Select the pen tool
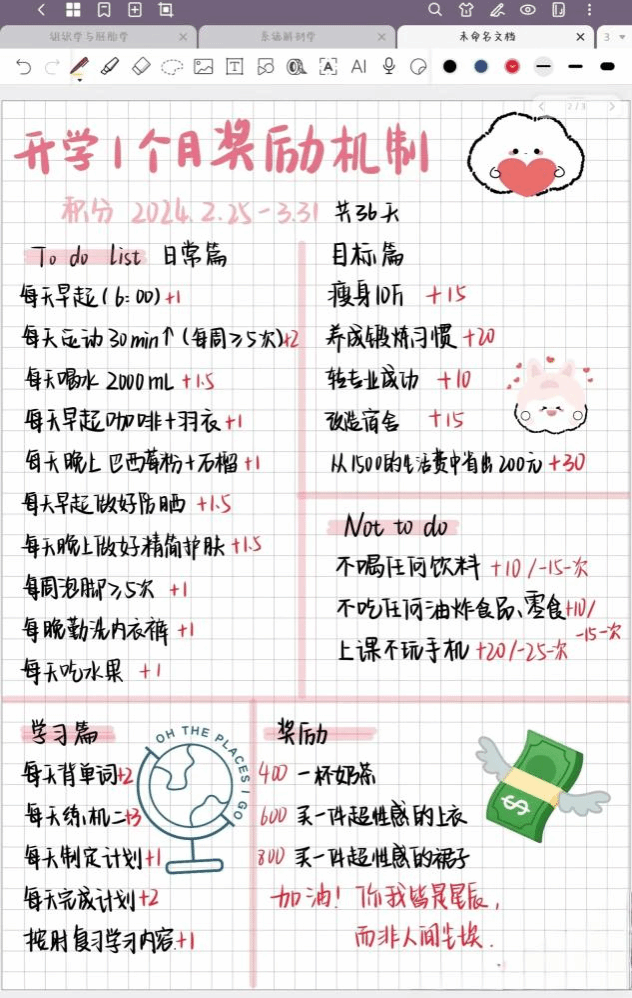The width and height of the screenshot is (632, 998). (79, 67)
